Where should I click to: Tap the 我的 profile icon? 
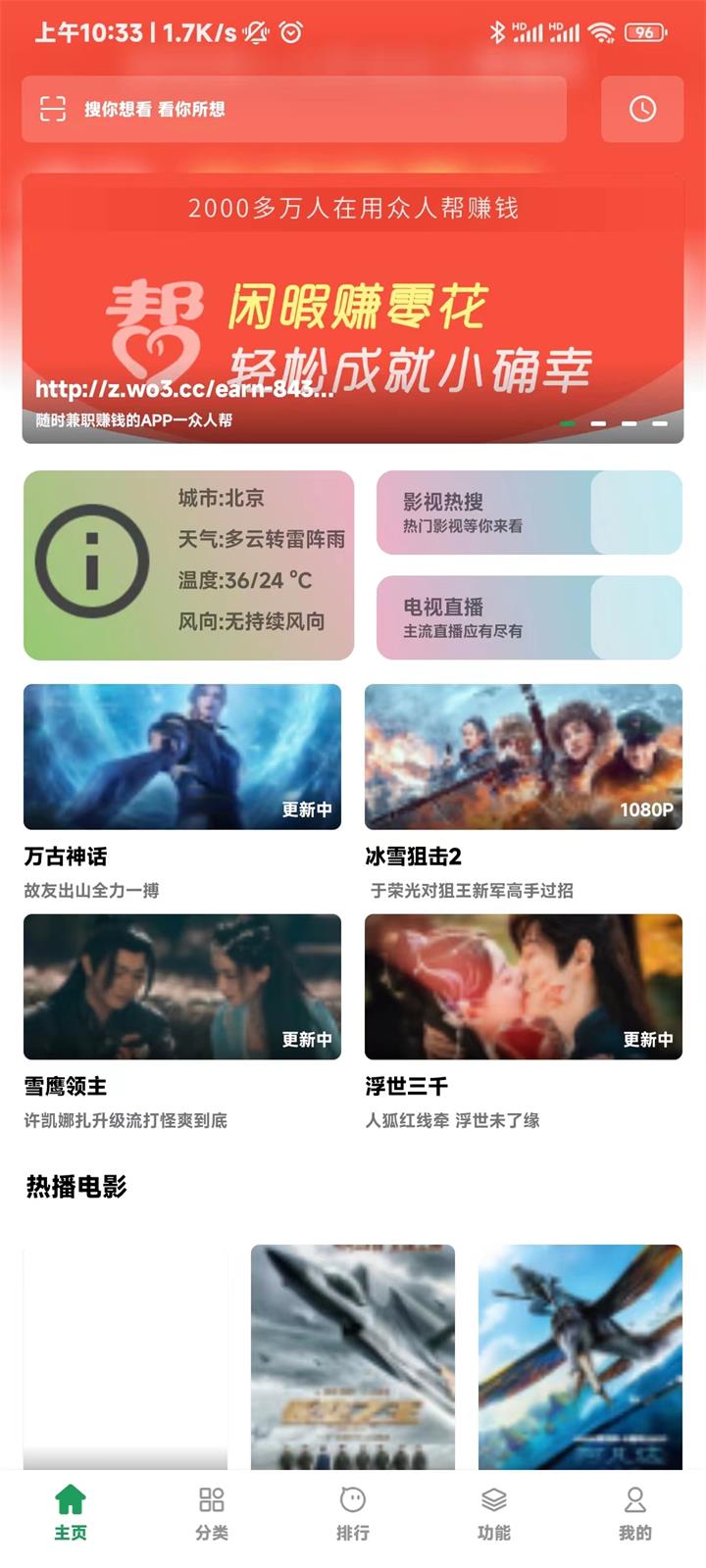[634, 1499]
